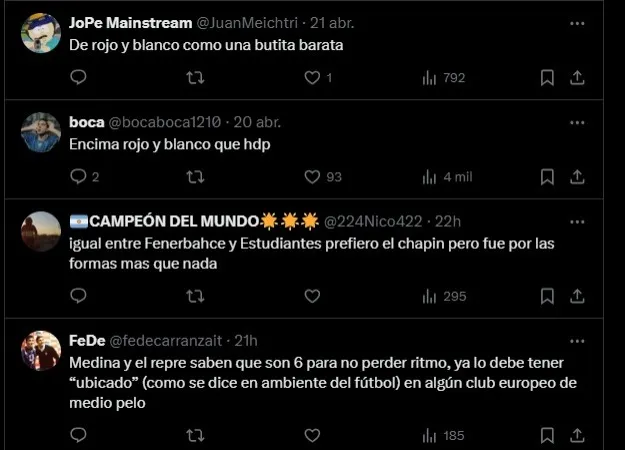The image size is (625, 450).
Task: Like the tweet by JoPe Mainstream
Action: 312,77
